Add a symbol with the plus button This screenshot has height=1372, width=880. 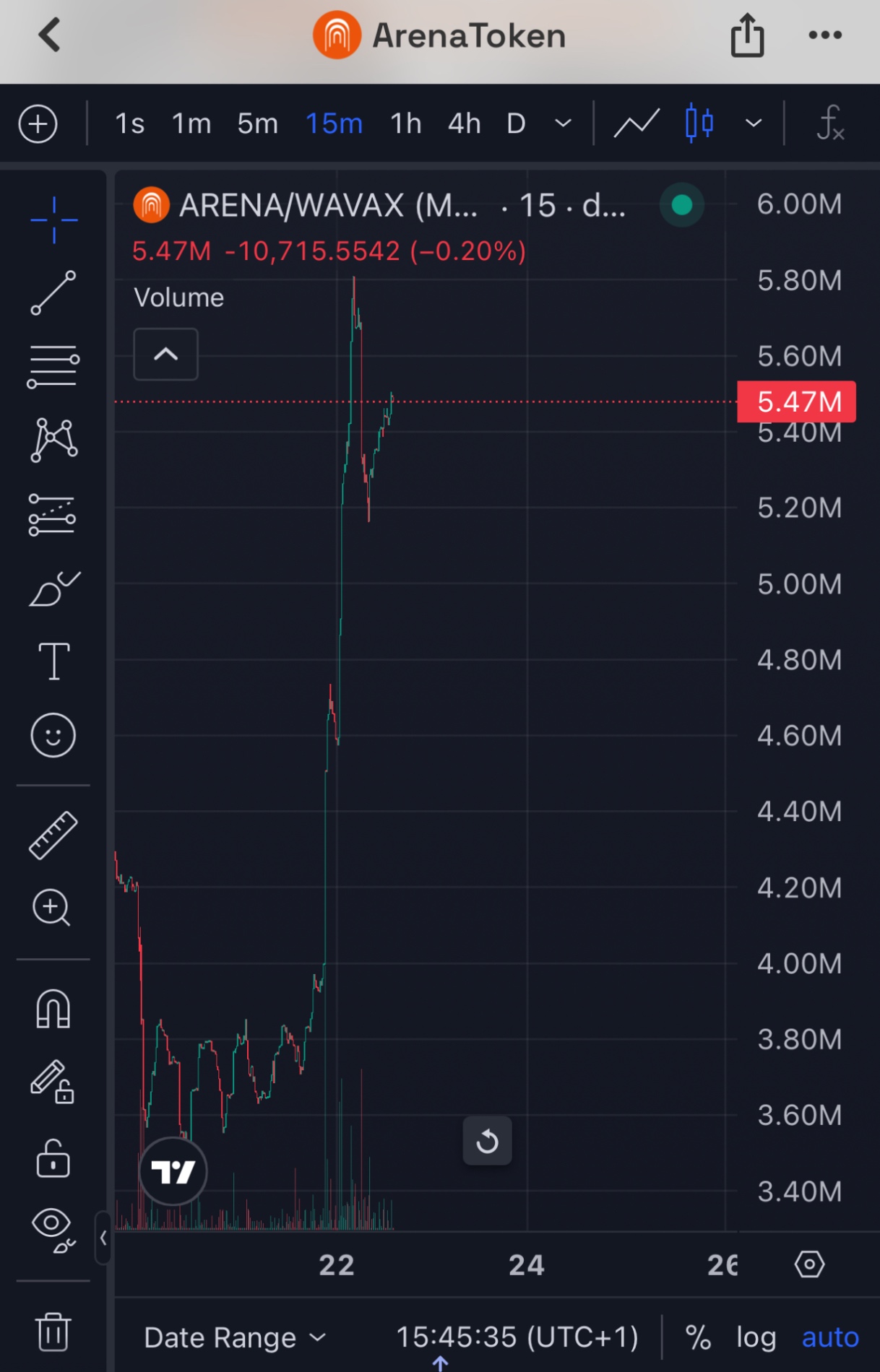pos(38,123)
